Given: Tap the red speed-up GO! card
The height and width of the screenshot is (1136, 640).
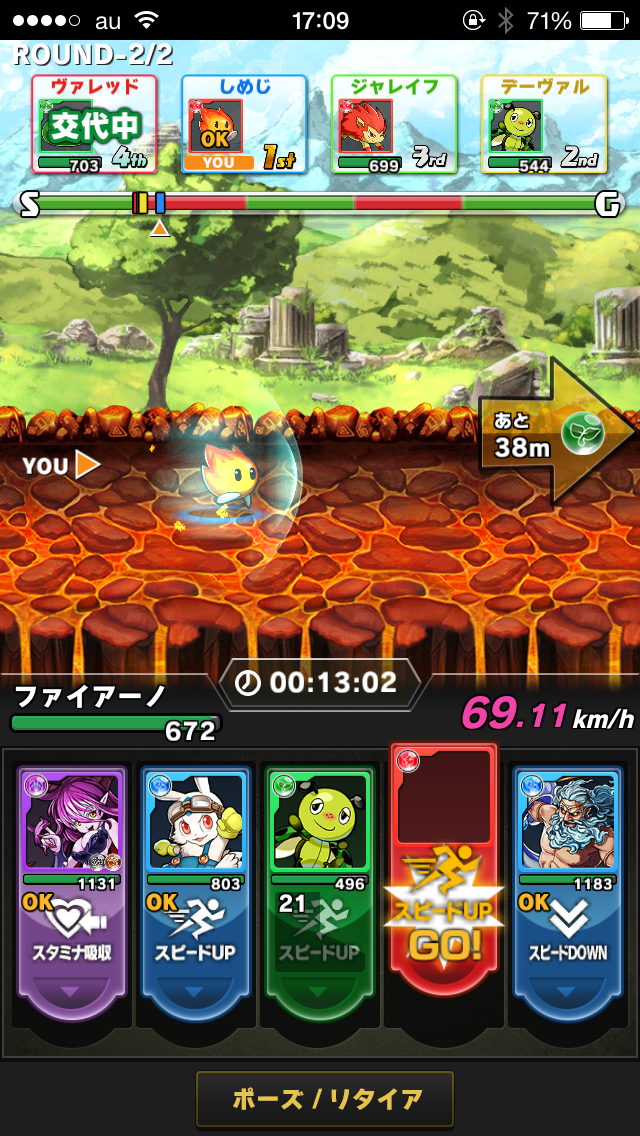Looking at the screenshot, I should click(x=443, y=880).
